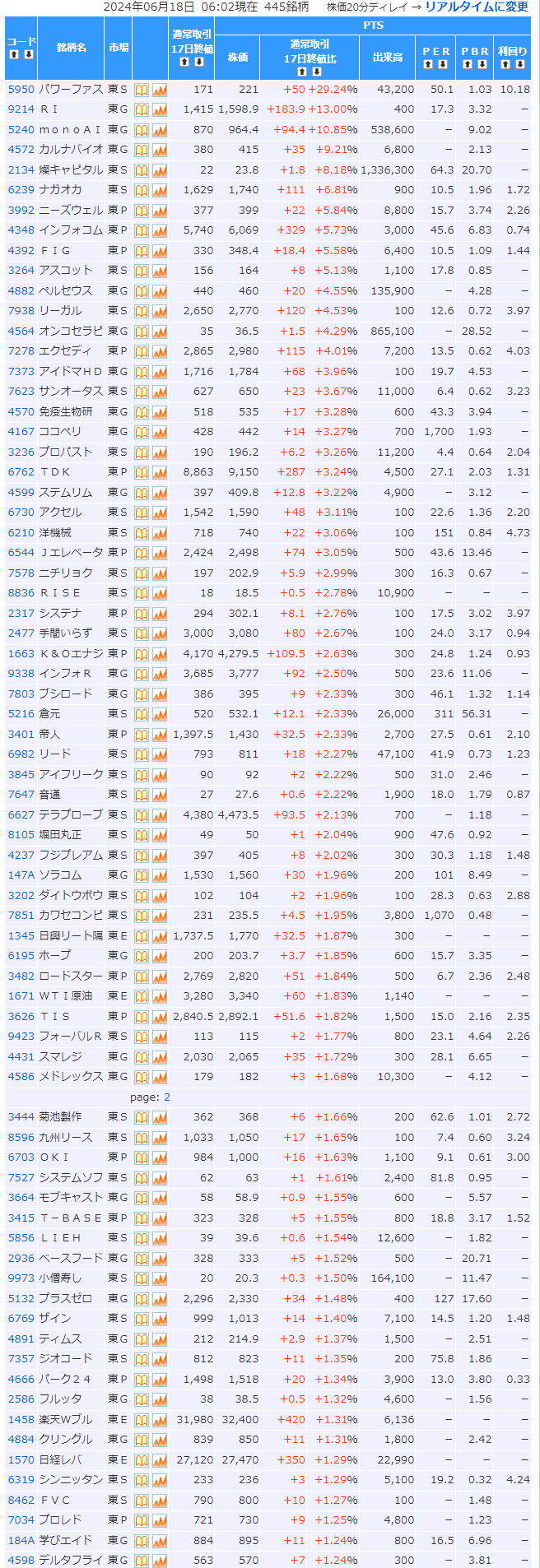This screenshot has width=540, height=1568.
Task: View chart icon for ナガオカ
Action: 160,190
